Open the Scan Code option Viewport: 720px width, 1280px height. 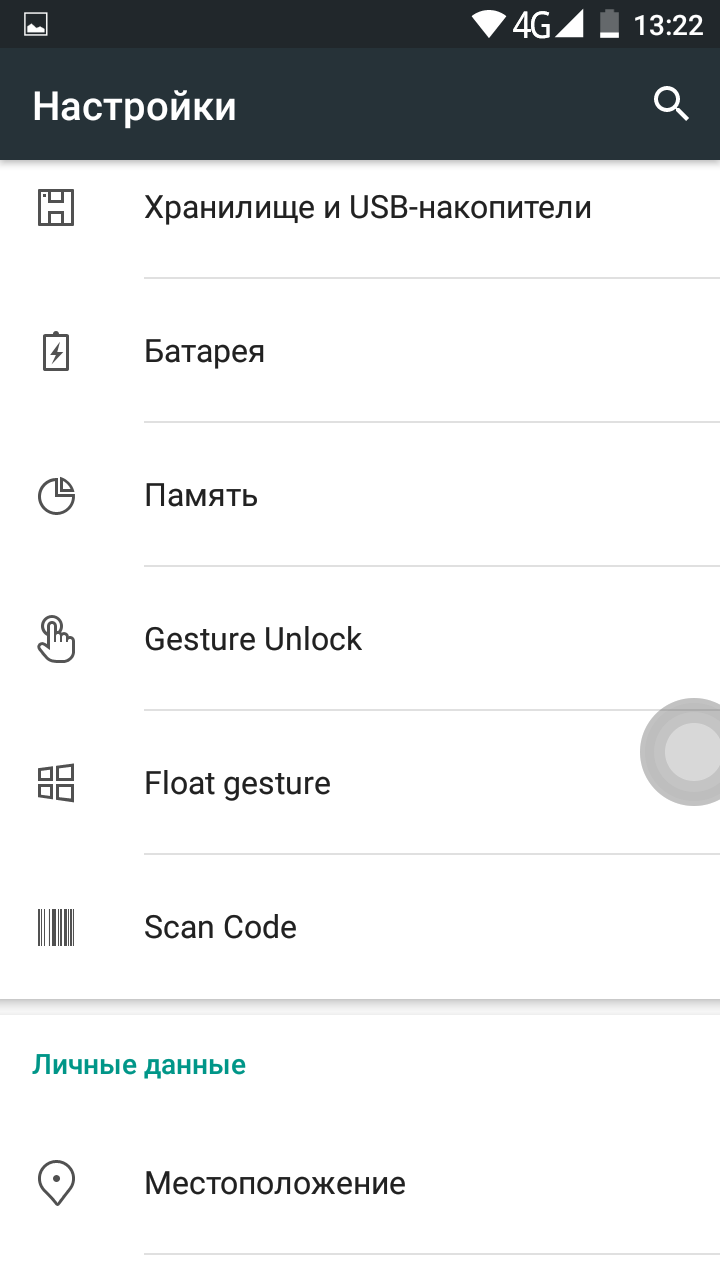point(360,927)
